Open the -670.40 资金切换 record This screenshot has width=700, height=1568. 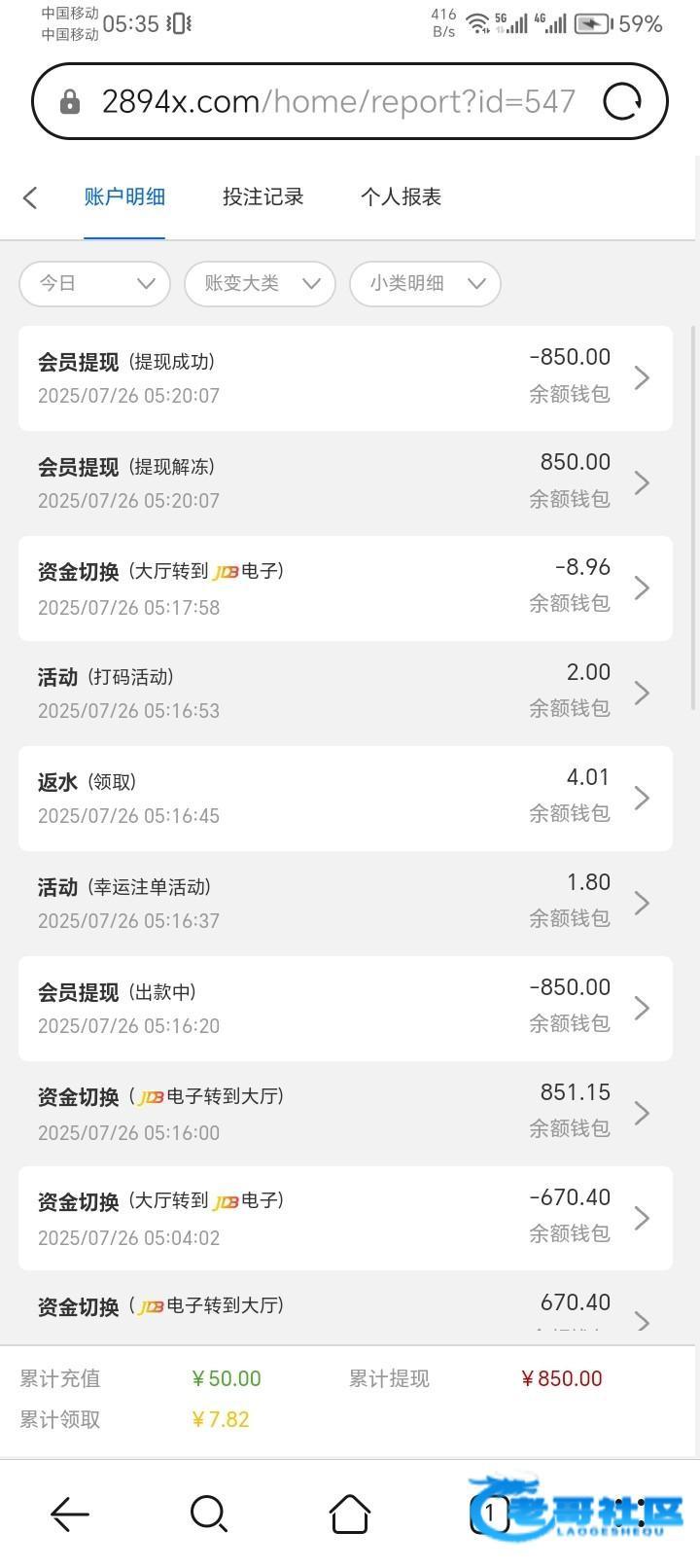coord(345,1219)
